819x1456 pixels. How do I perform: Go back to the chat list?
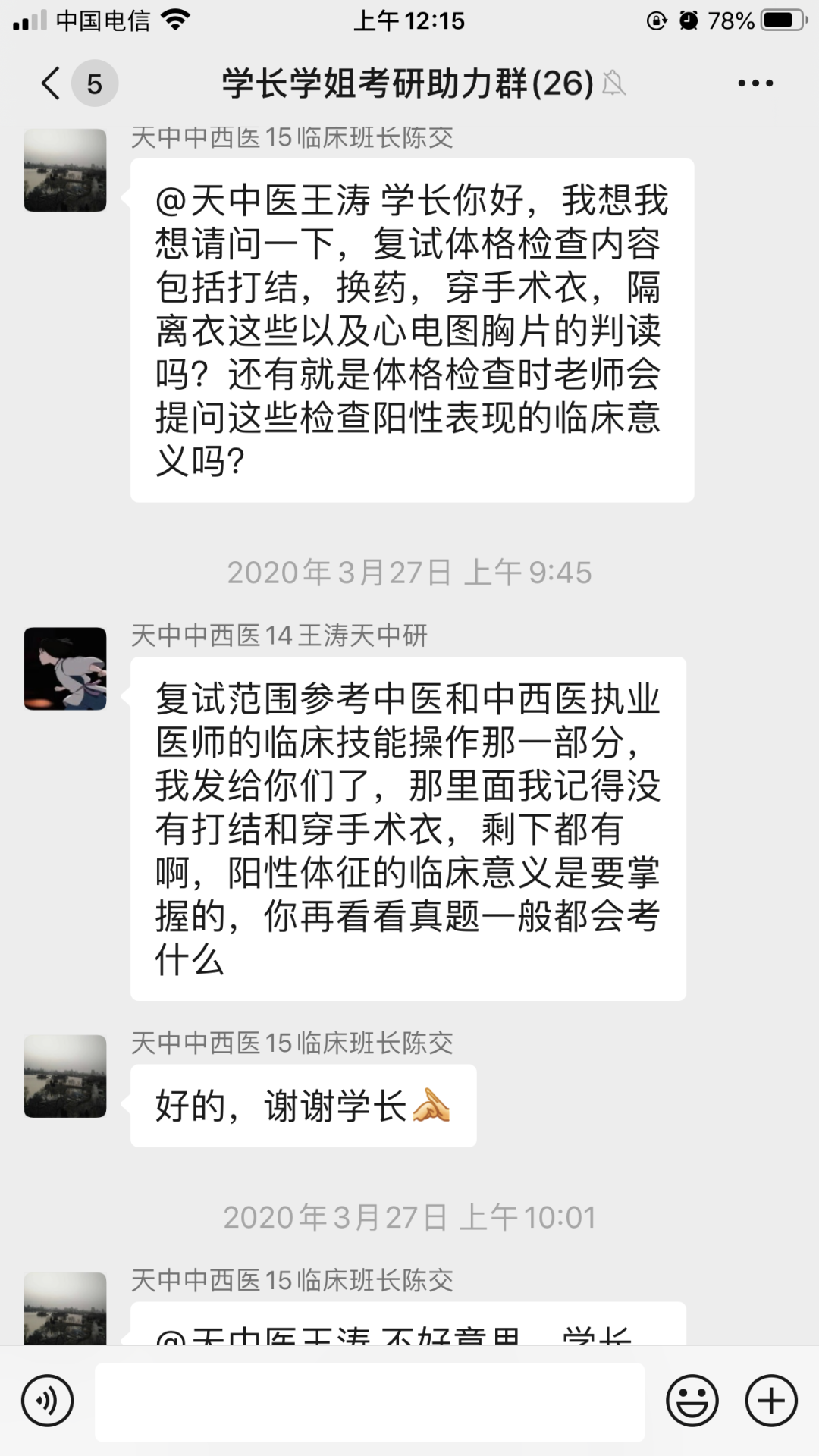[52, 83]
